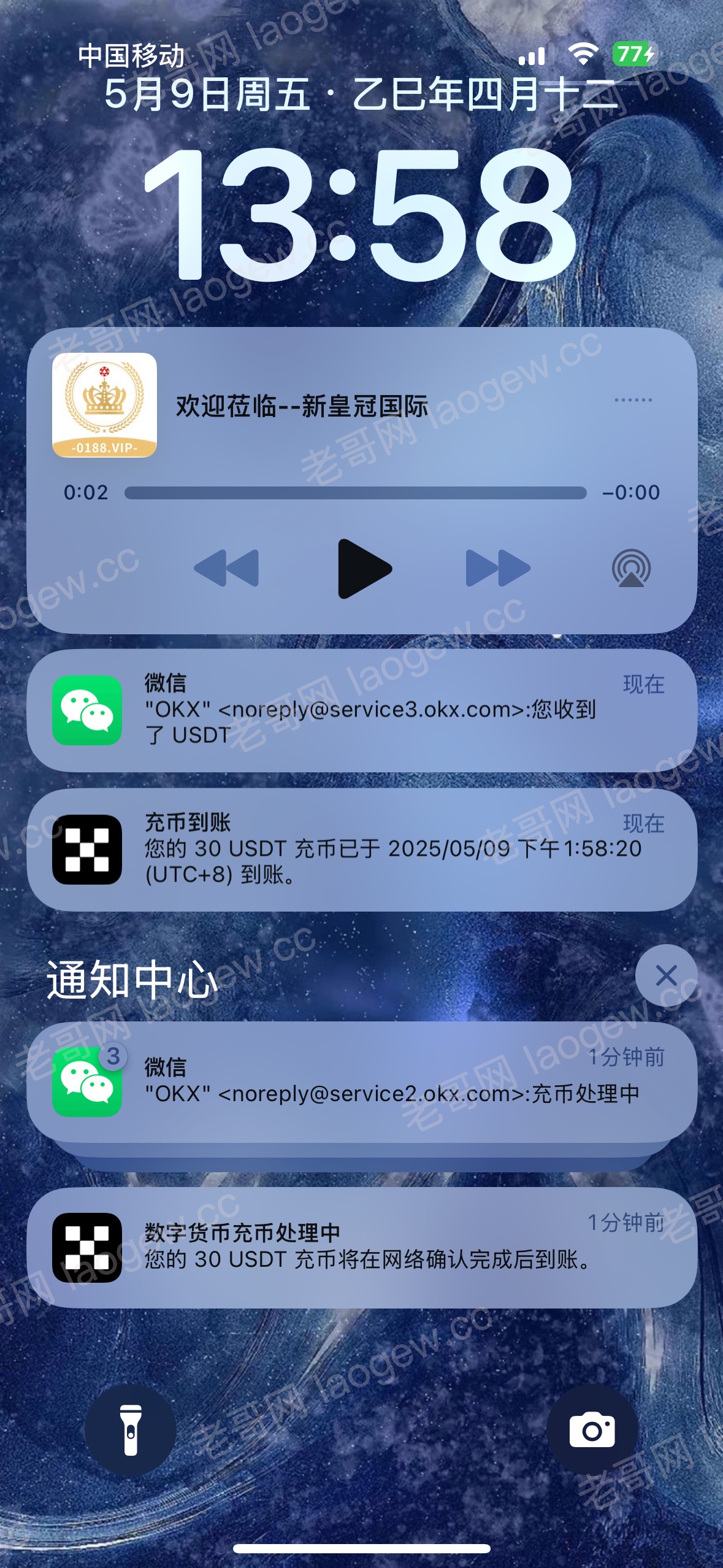The image size is (723, 1568).
Task: Launch the camera from lock screen
Action: (x=592, y=1431)
